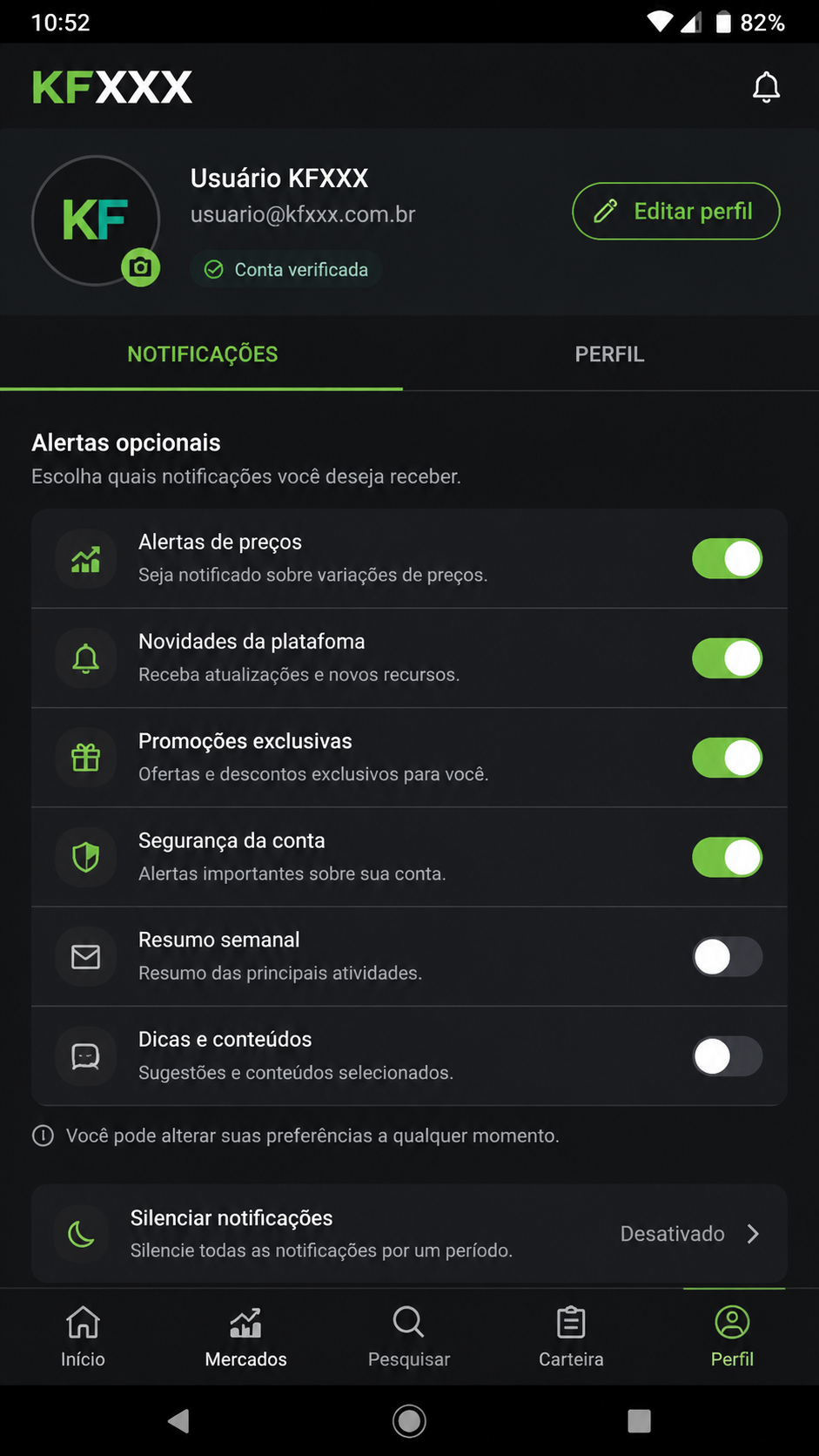Tap Editar perfil button
Image resolution: width=819 pixels, height=1456 pixels.
click(675, 211)
